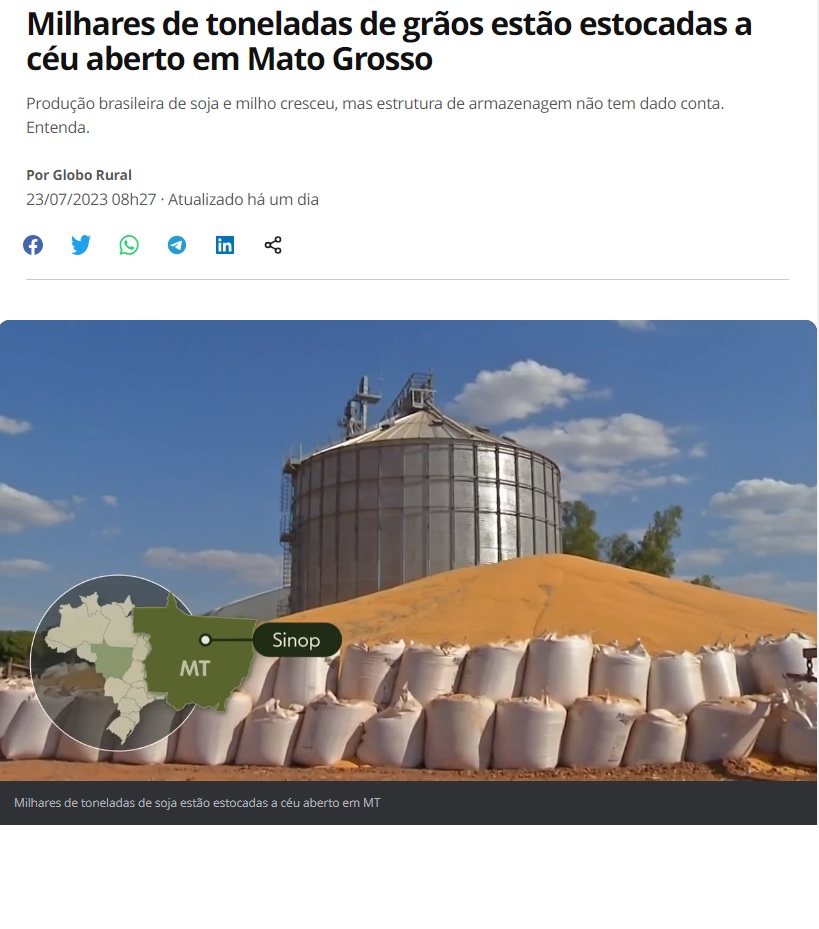
Task: Share article on Twitter
Action: pyautogui.click(x=81, y=245)
